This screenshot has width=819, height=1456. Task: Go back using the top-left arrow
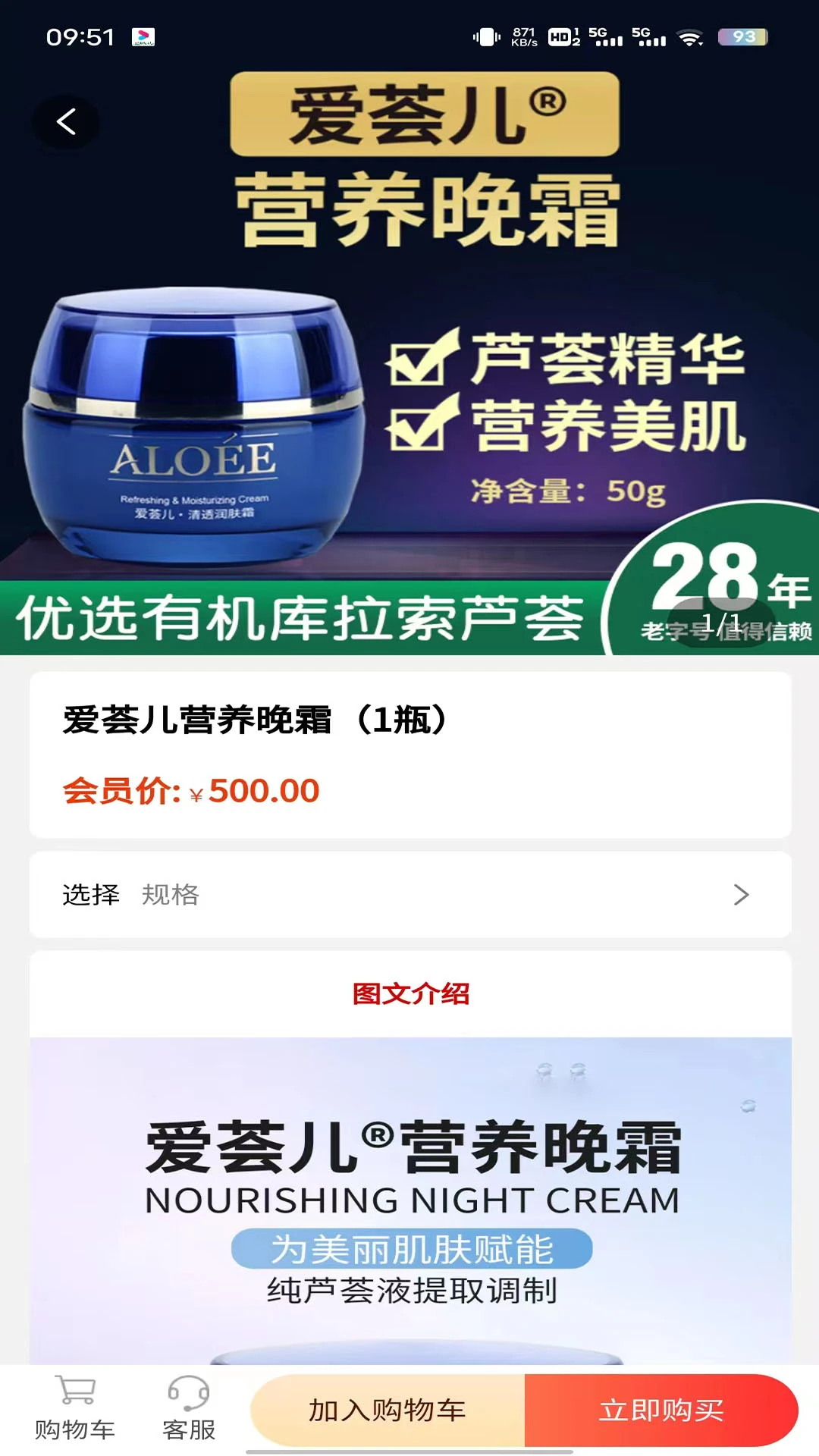[66, 121]
